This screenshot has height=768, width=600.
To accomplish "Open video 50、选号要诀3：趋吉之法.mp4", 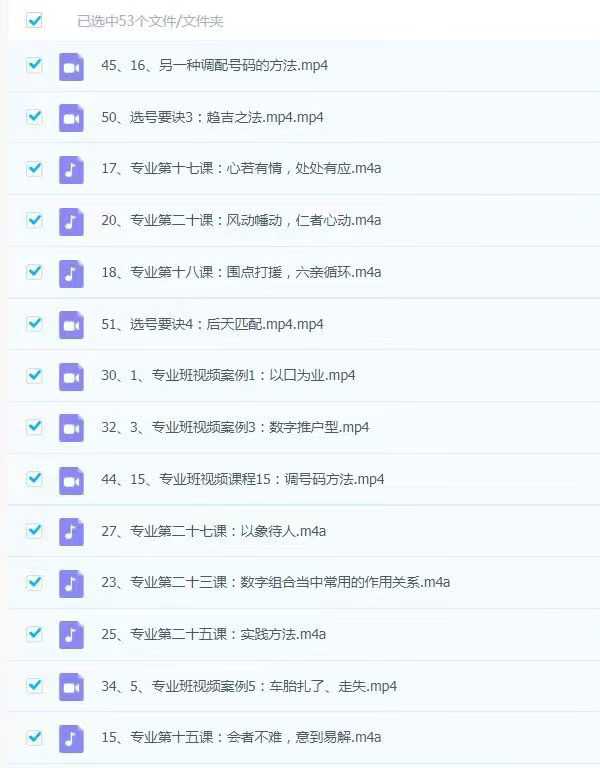I will (x=212, y=117).
